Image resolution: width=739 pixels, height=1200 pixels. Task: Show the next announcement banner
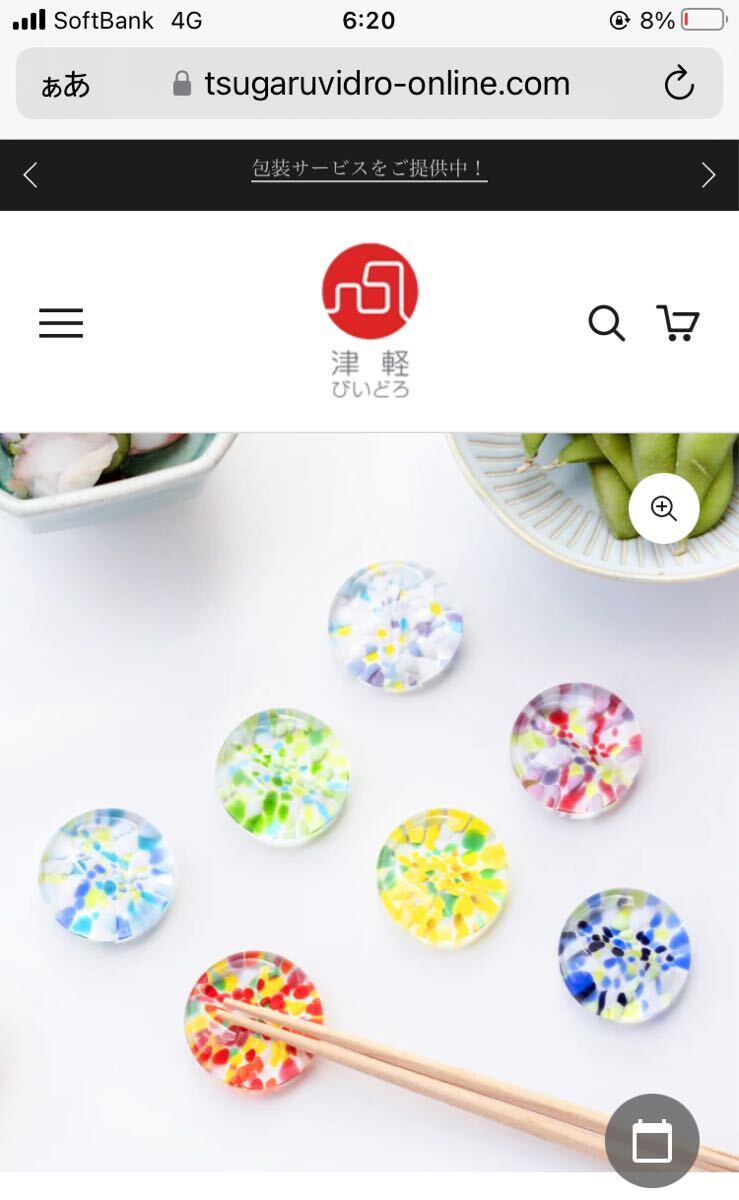(x=708, y=175)
